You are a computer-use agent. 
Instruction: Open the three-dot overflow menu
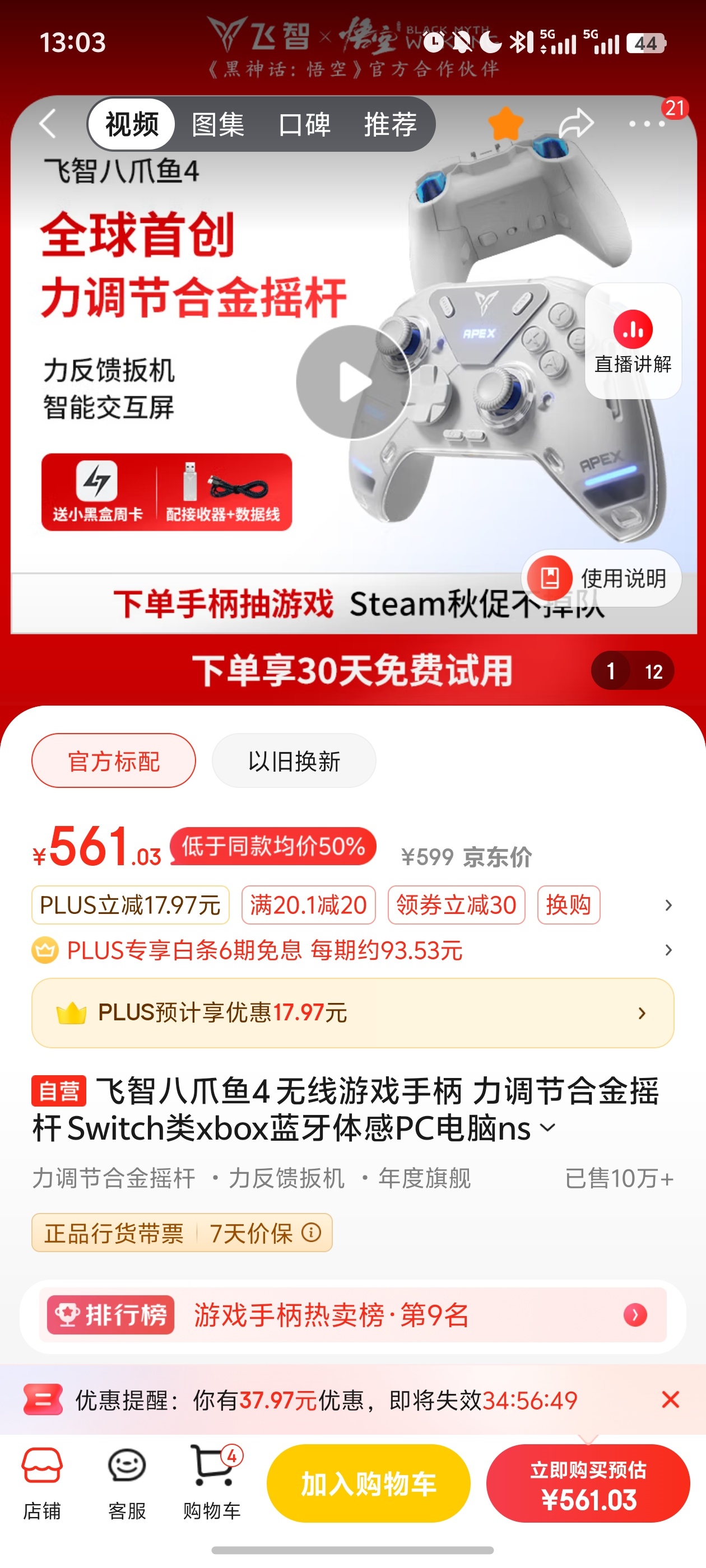tap(646, 124)
